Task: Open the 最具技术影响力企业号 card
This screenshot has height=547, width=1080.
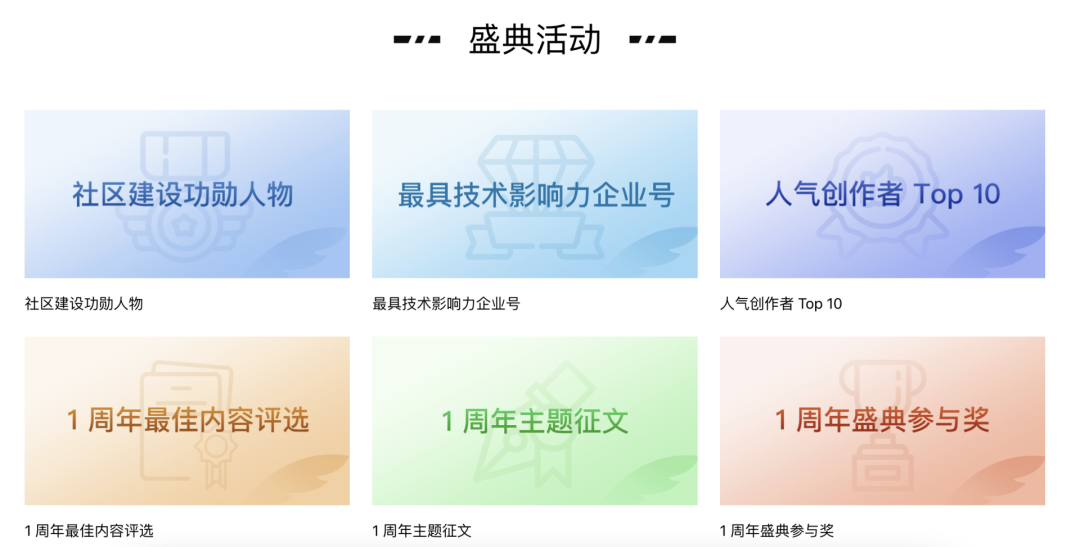Action: [535, 194]
